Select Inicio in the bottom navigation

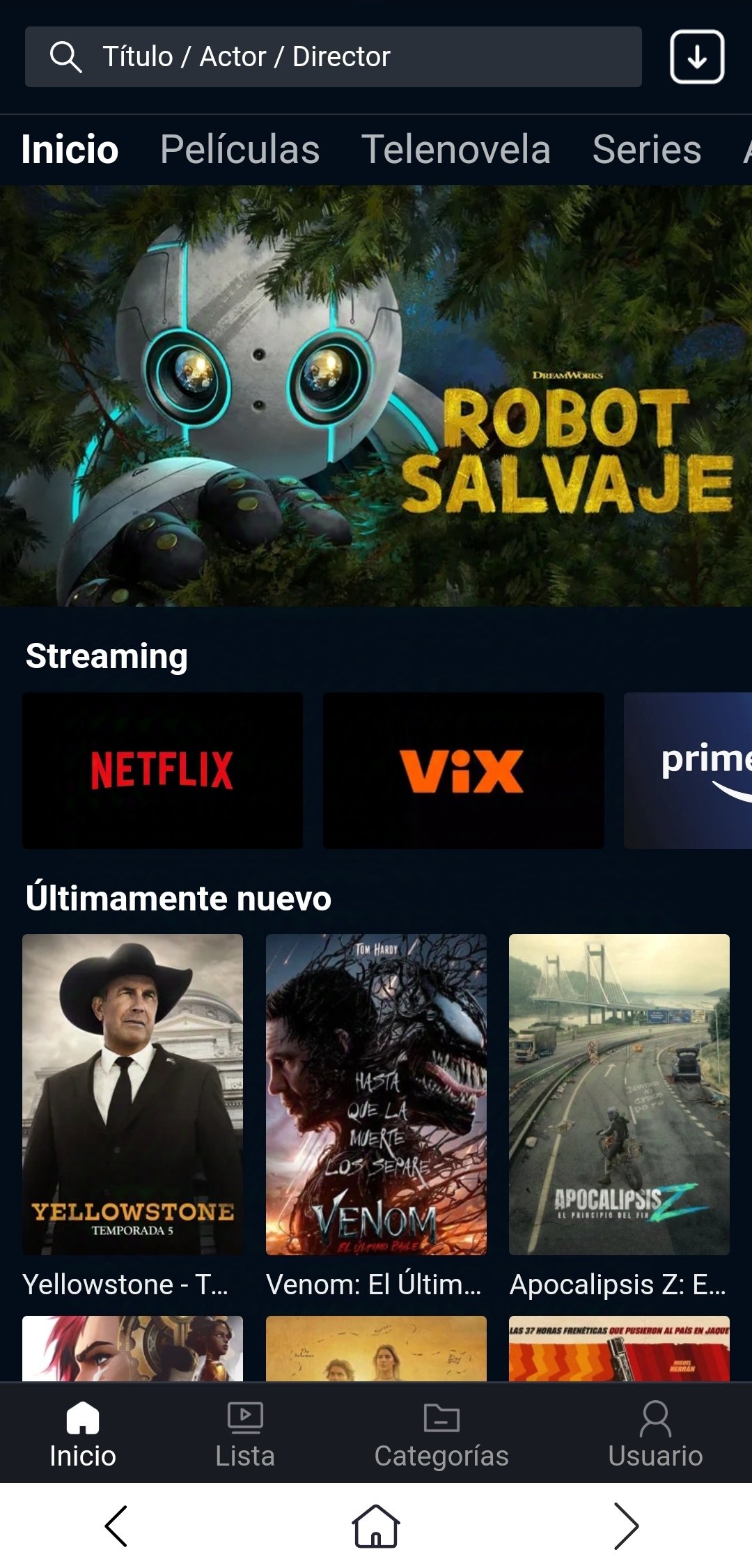83,1435
